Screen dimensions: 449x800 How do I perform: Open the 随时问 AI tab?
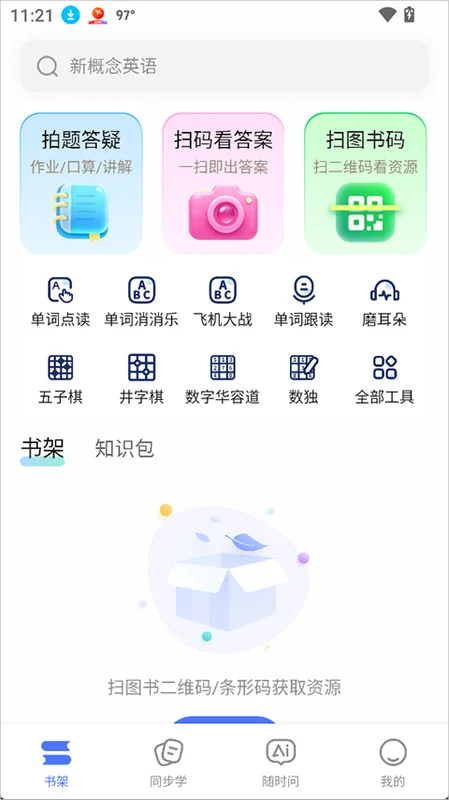(x=281, y=763)
